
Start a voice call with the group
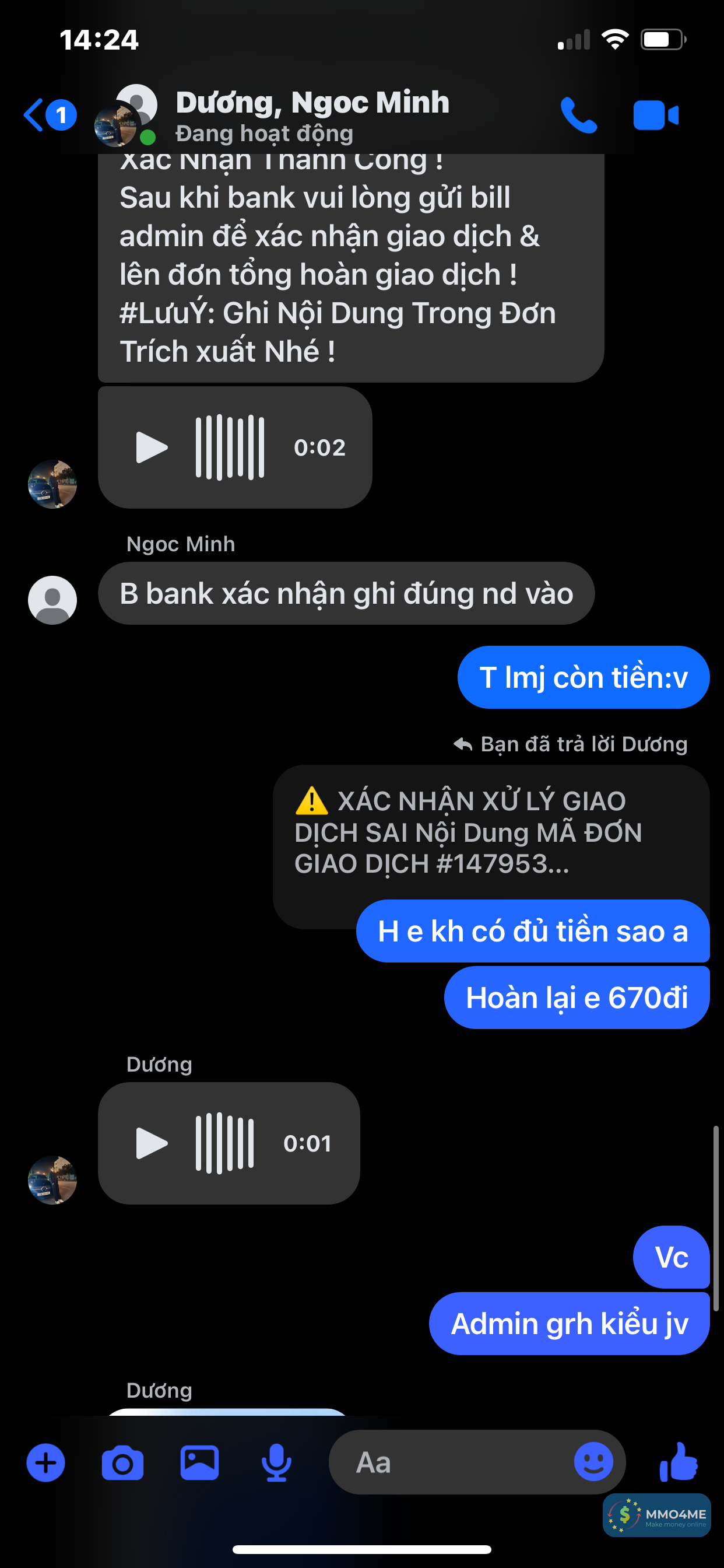[578, 115]
